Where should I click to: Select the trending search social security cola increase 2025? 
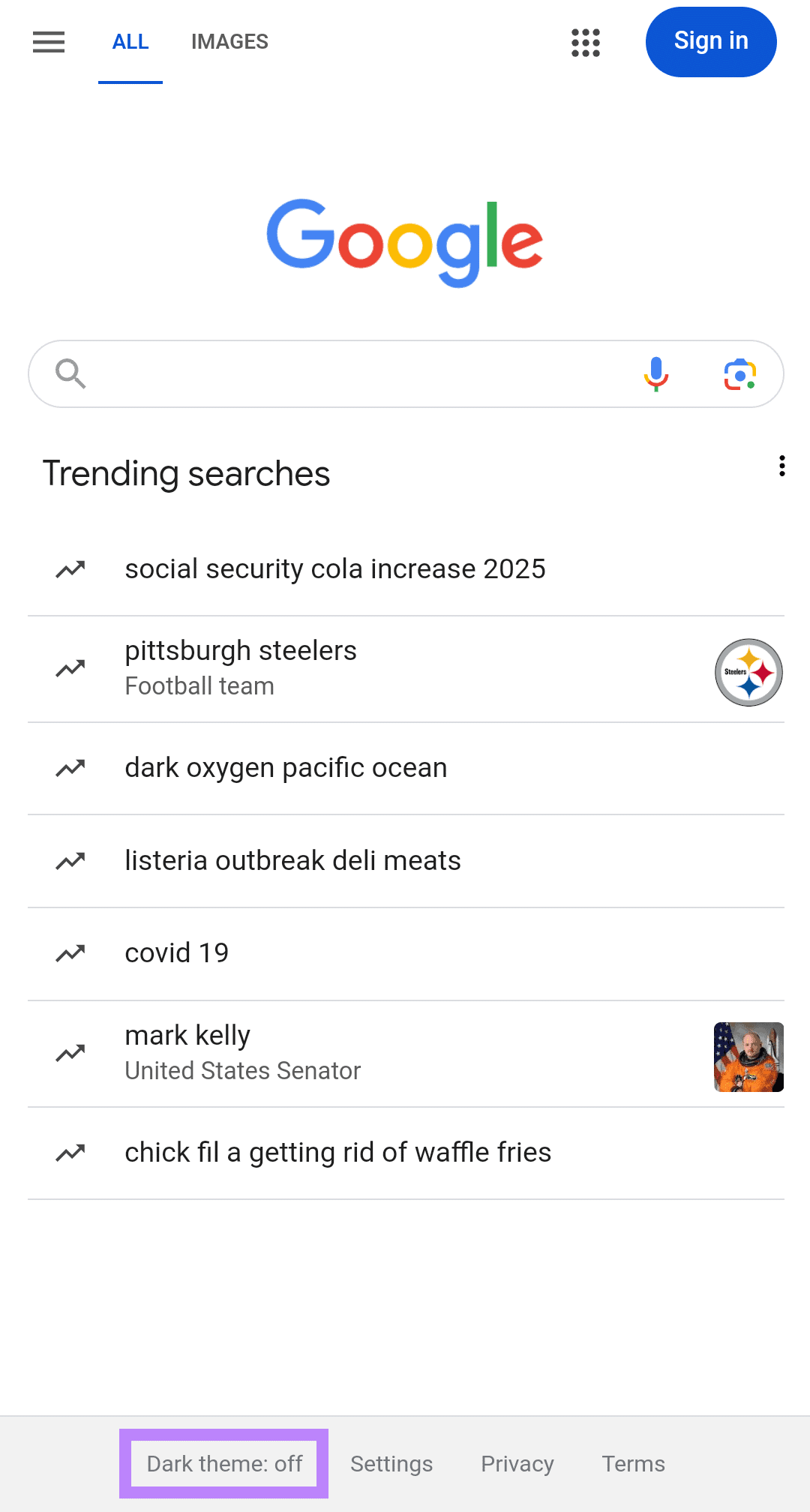coord(334,569)
